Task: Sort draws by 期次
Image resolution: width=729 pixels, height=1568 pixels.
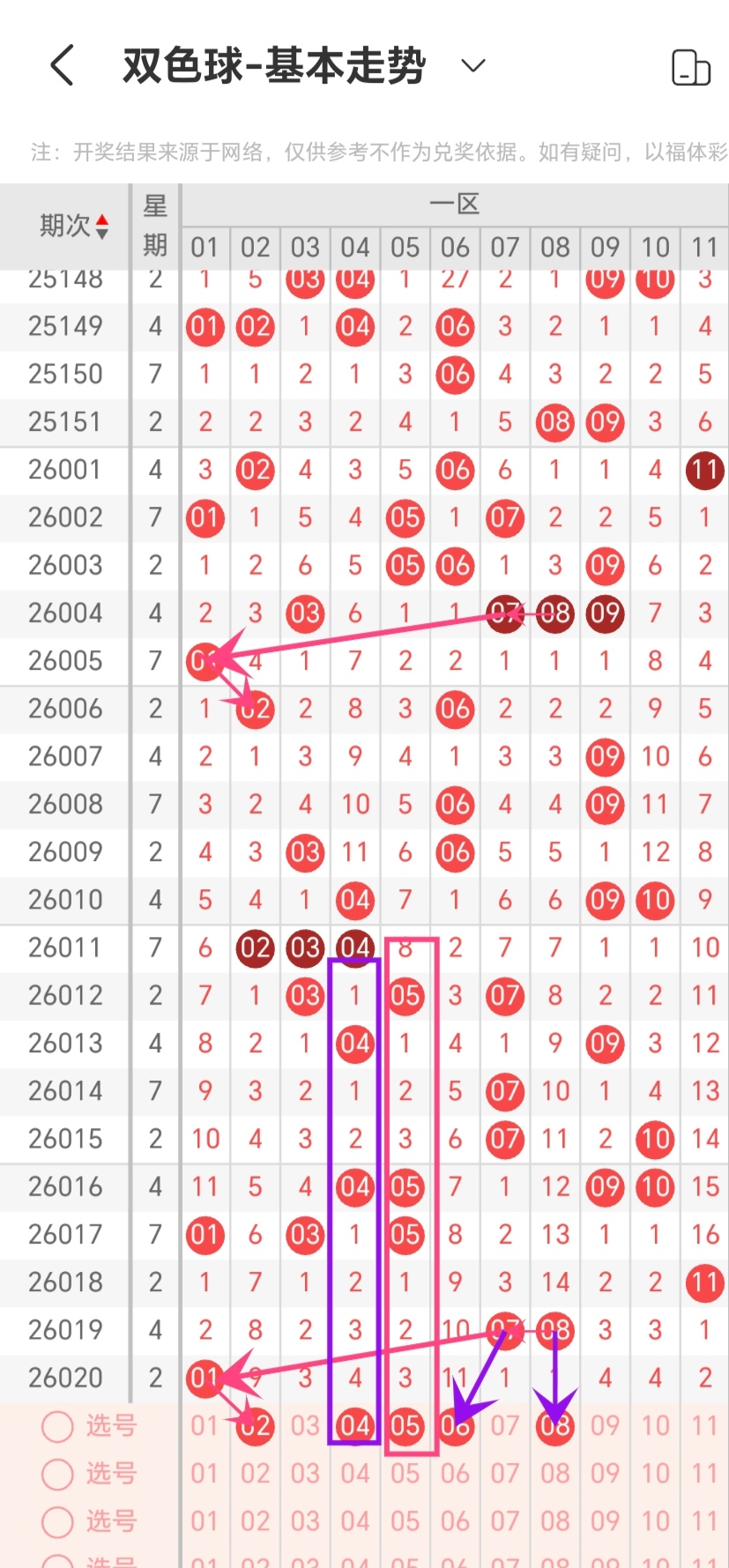Action: [x=74, y=227]
